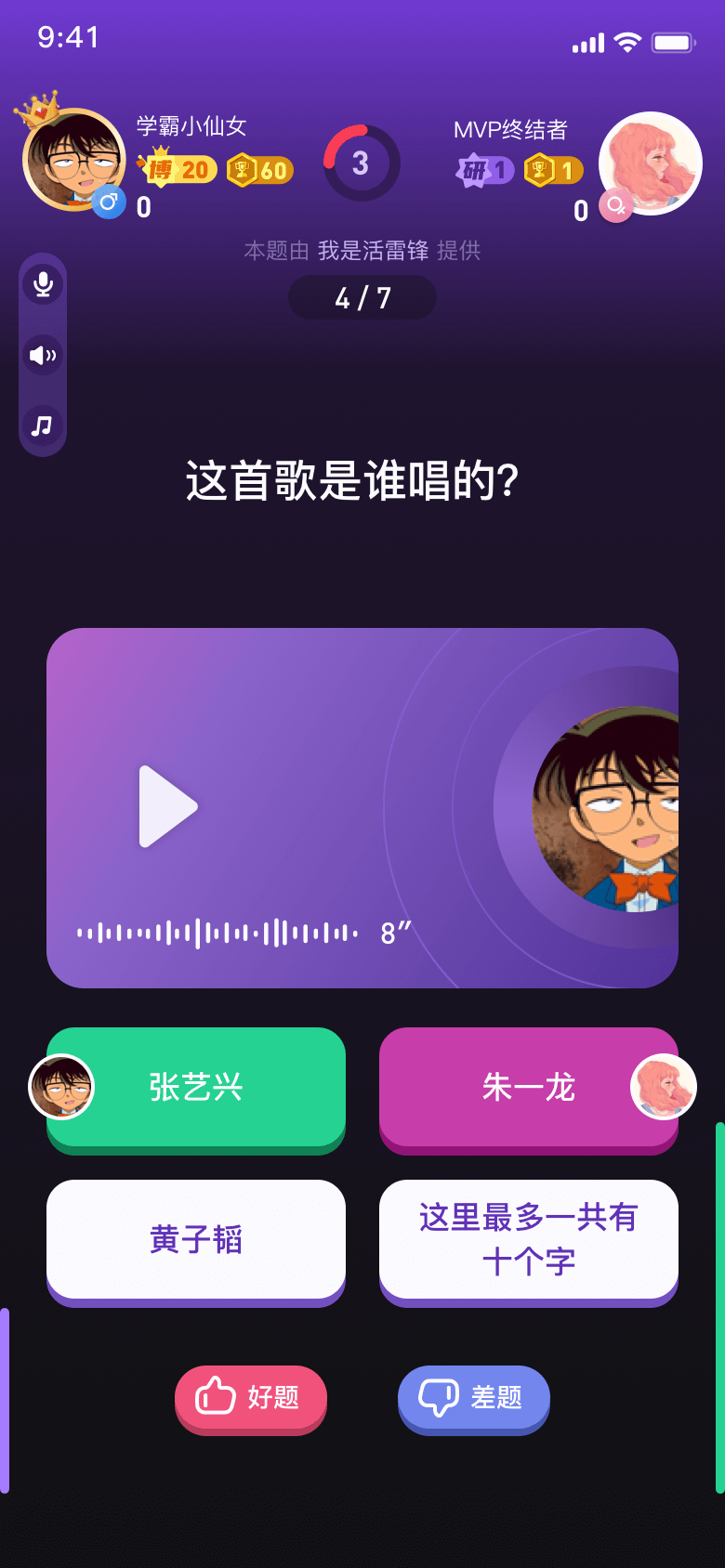Select answer 张艺兴
The image size is (725, 1568).
(x=196, y=1087)
